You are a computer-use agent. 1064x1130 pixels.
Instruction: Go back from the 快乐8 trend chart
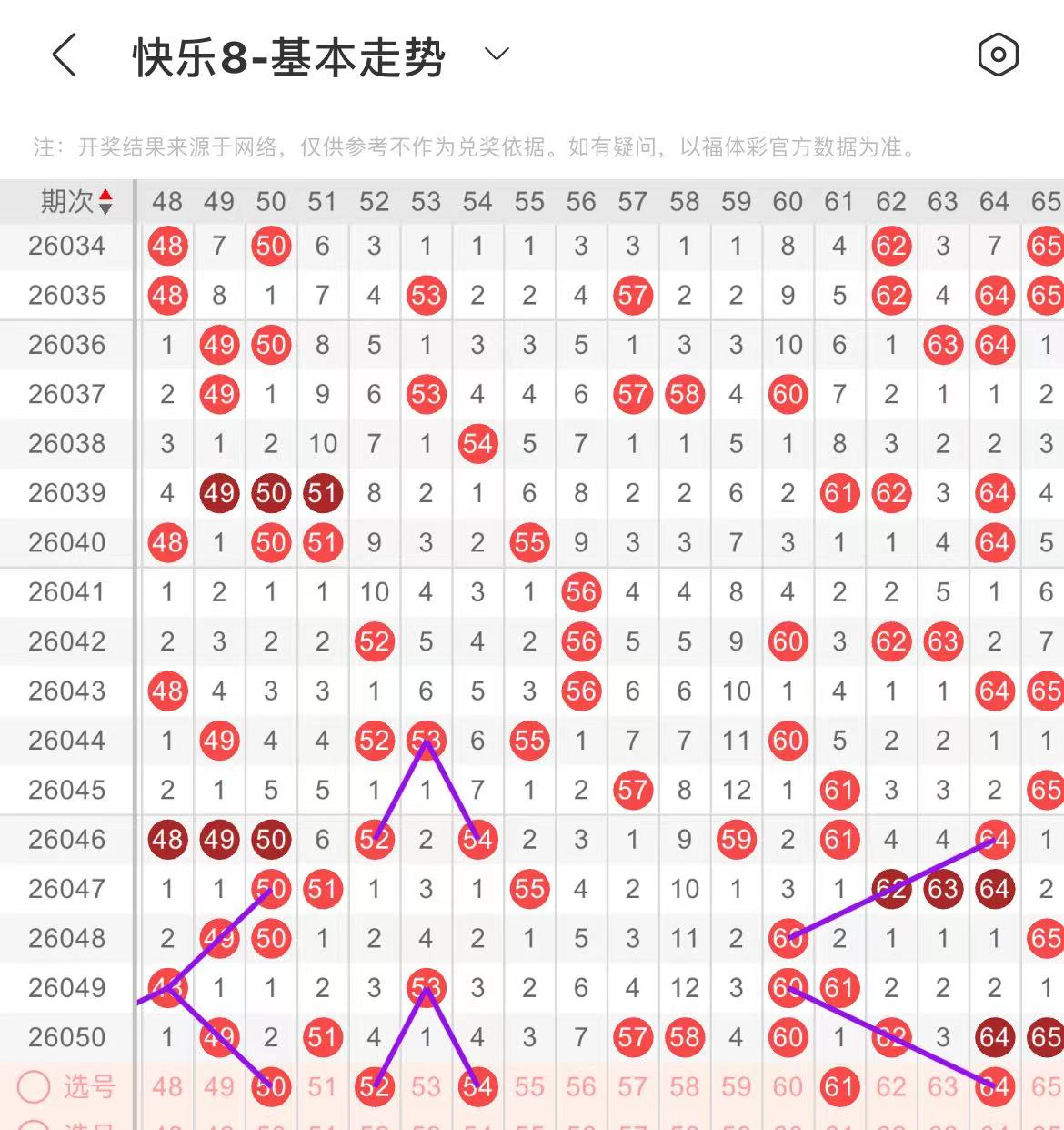coord(64,56)
